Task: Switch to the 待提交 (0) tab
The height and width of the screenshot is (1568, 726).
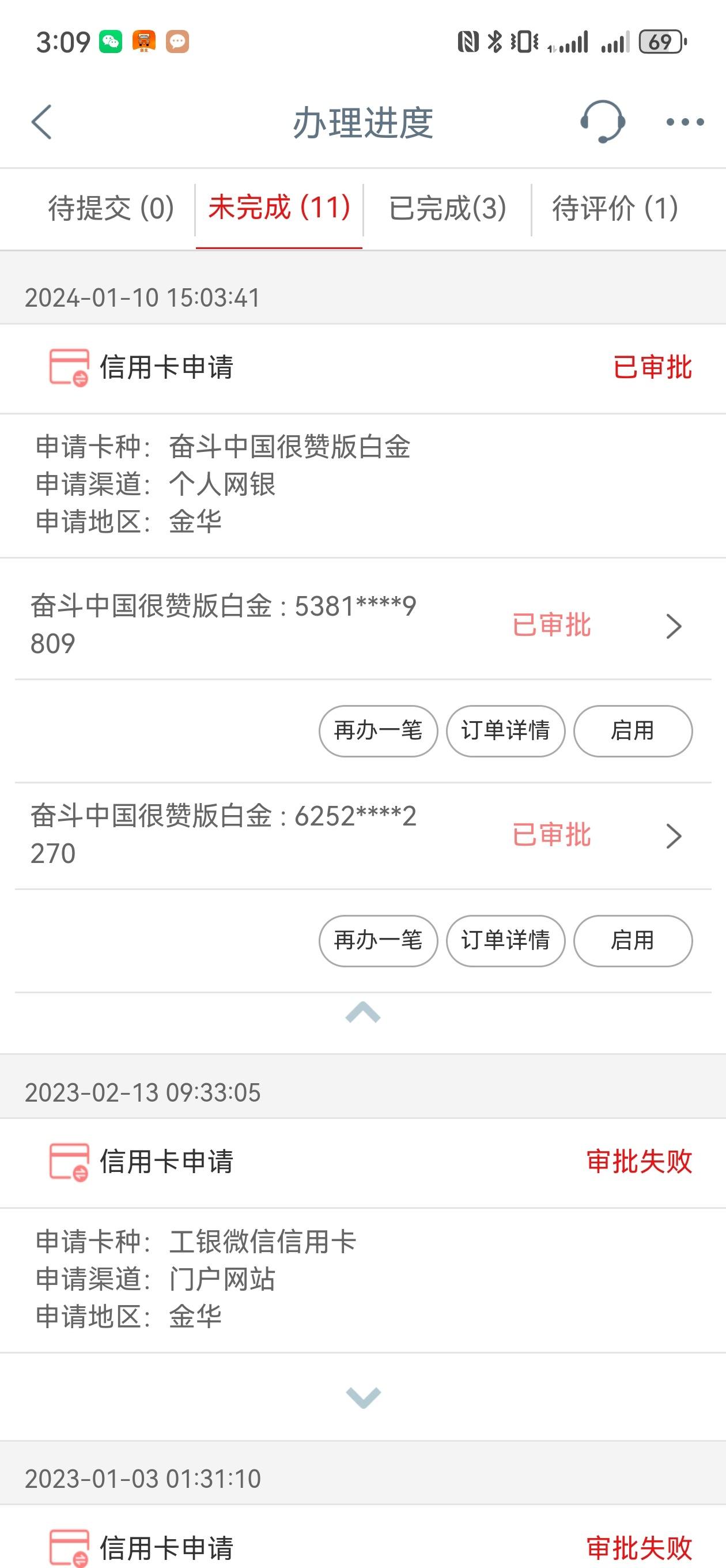Action: [111, 208]
